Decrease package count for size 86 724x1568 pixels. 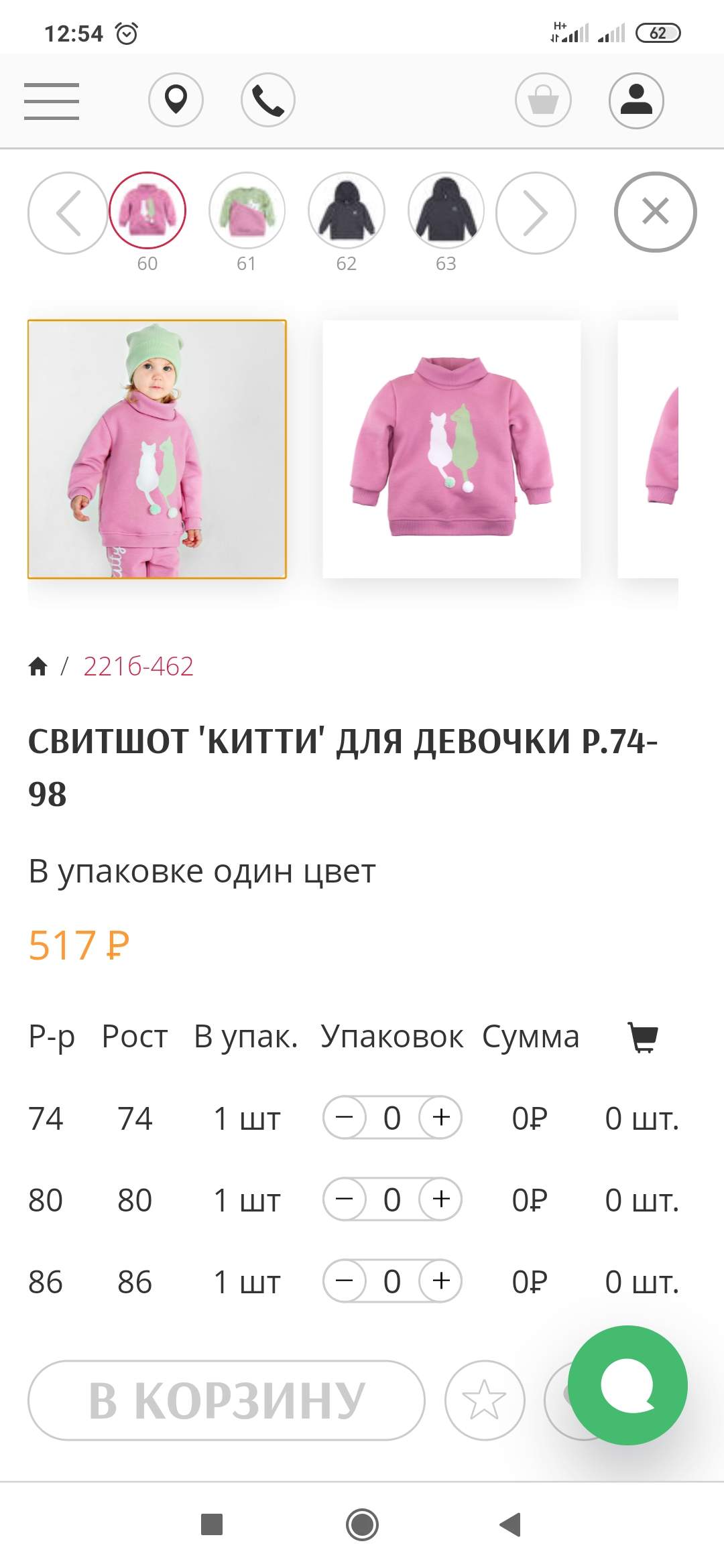[x=345, y=1281]
